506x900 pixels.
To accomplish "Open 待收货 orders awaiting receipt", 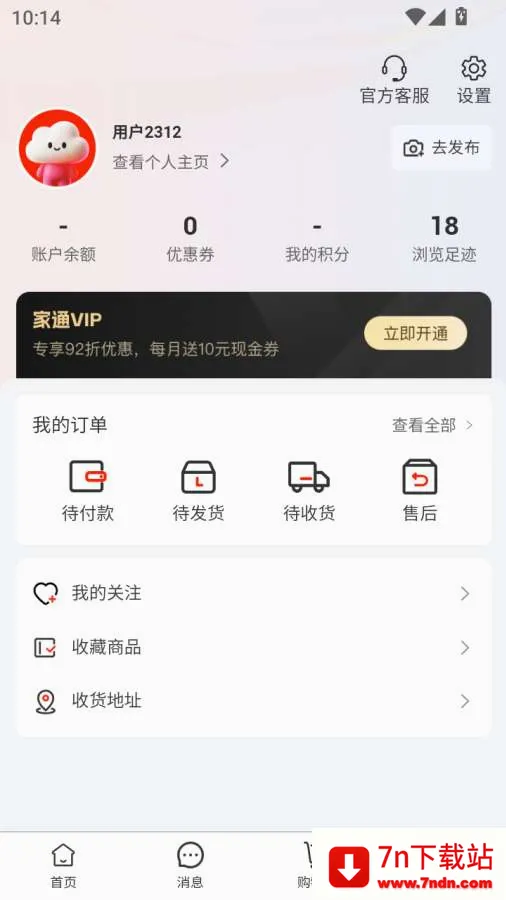I will pyautogui.click(x=309, y=491).
